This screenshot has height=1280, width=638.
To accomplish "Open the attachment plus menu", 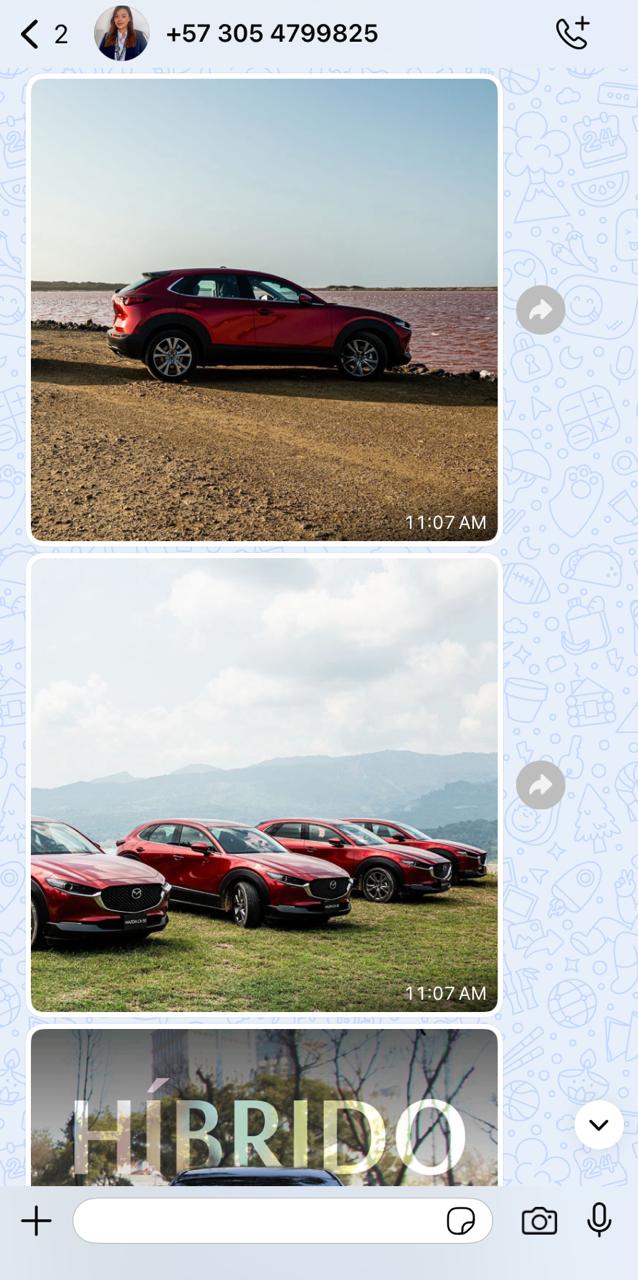I will (x=36, y=1221).
